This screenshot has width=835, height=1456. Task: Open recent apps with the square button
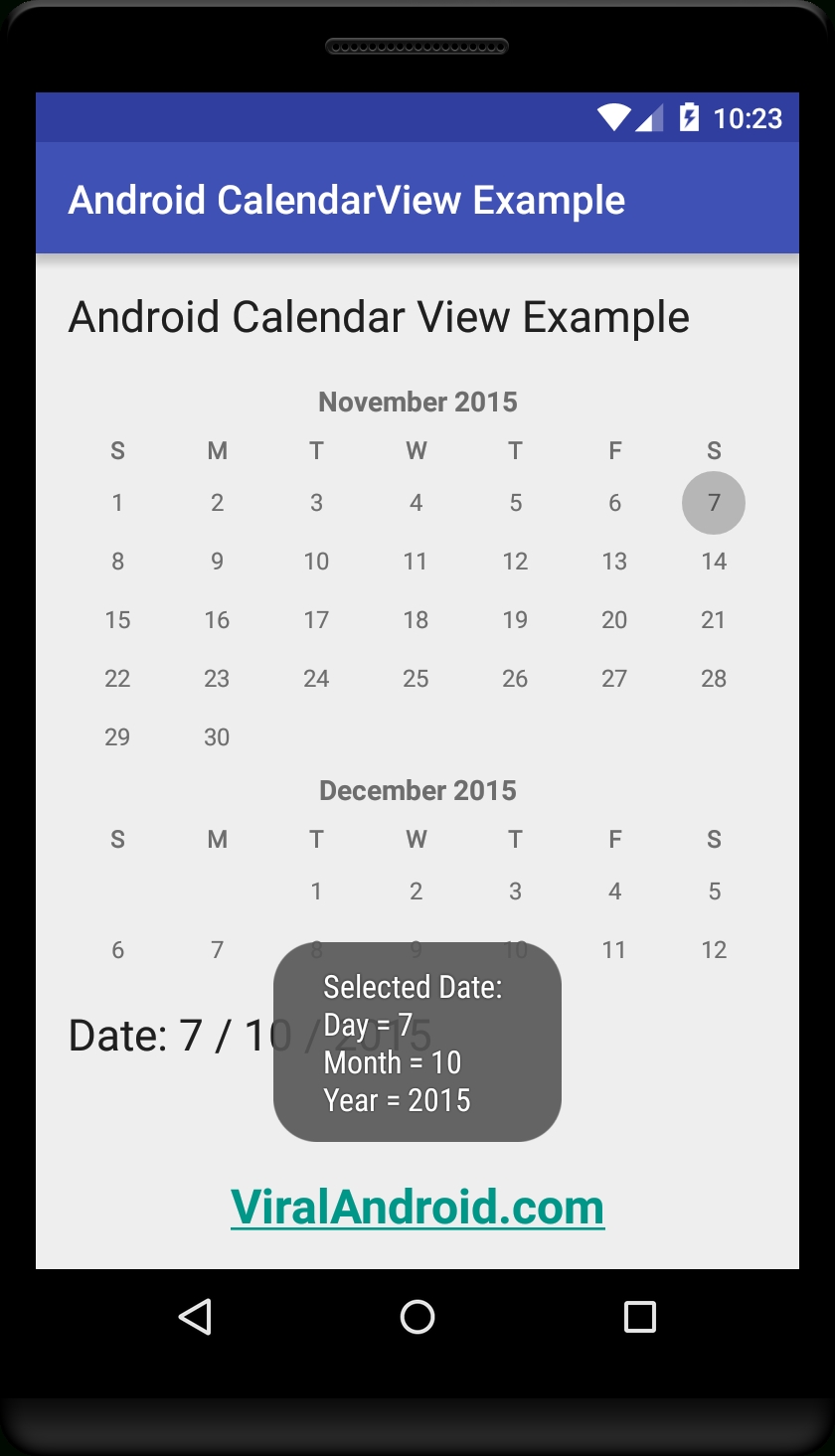click(639, 1317)
